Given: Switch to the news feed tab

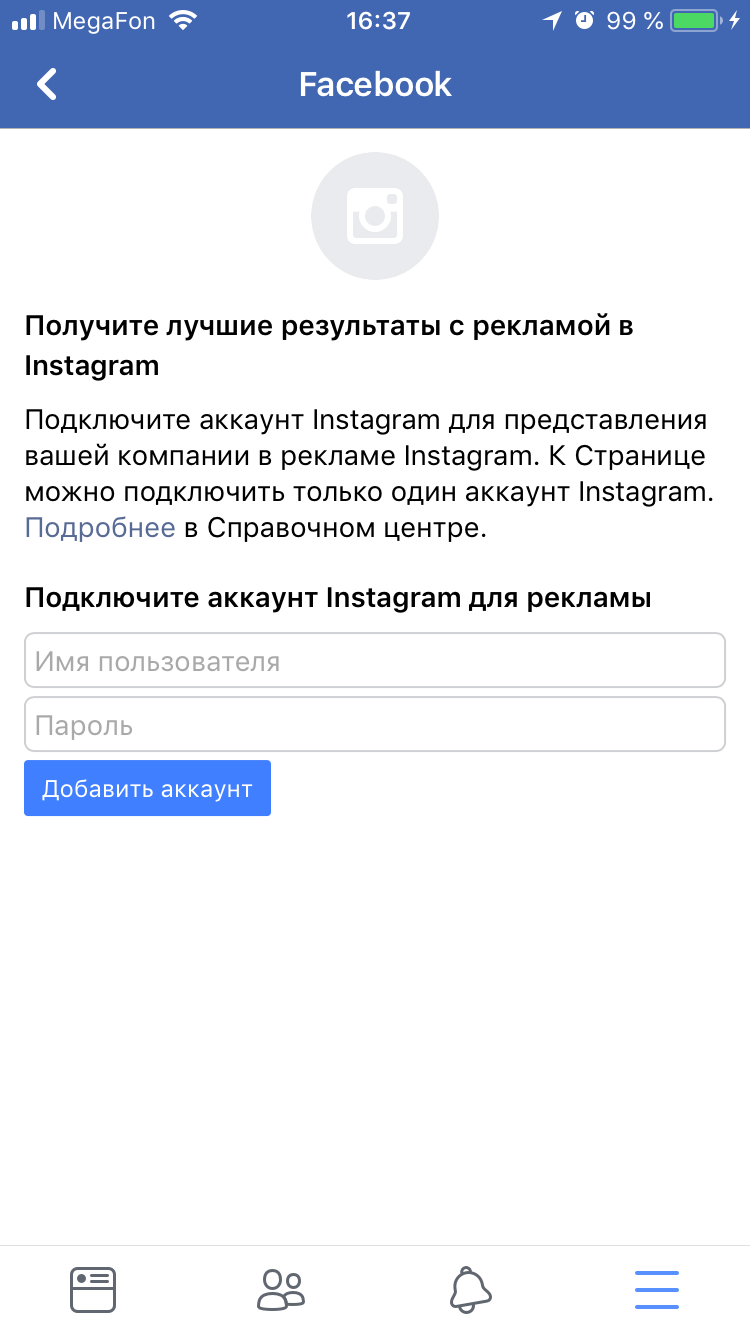Looking at the screenshot, I should pos(93,1289).
